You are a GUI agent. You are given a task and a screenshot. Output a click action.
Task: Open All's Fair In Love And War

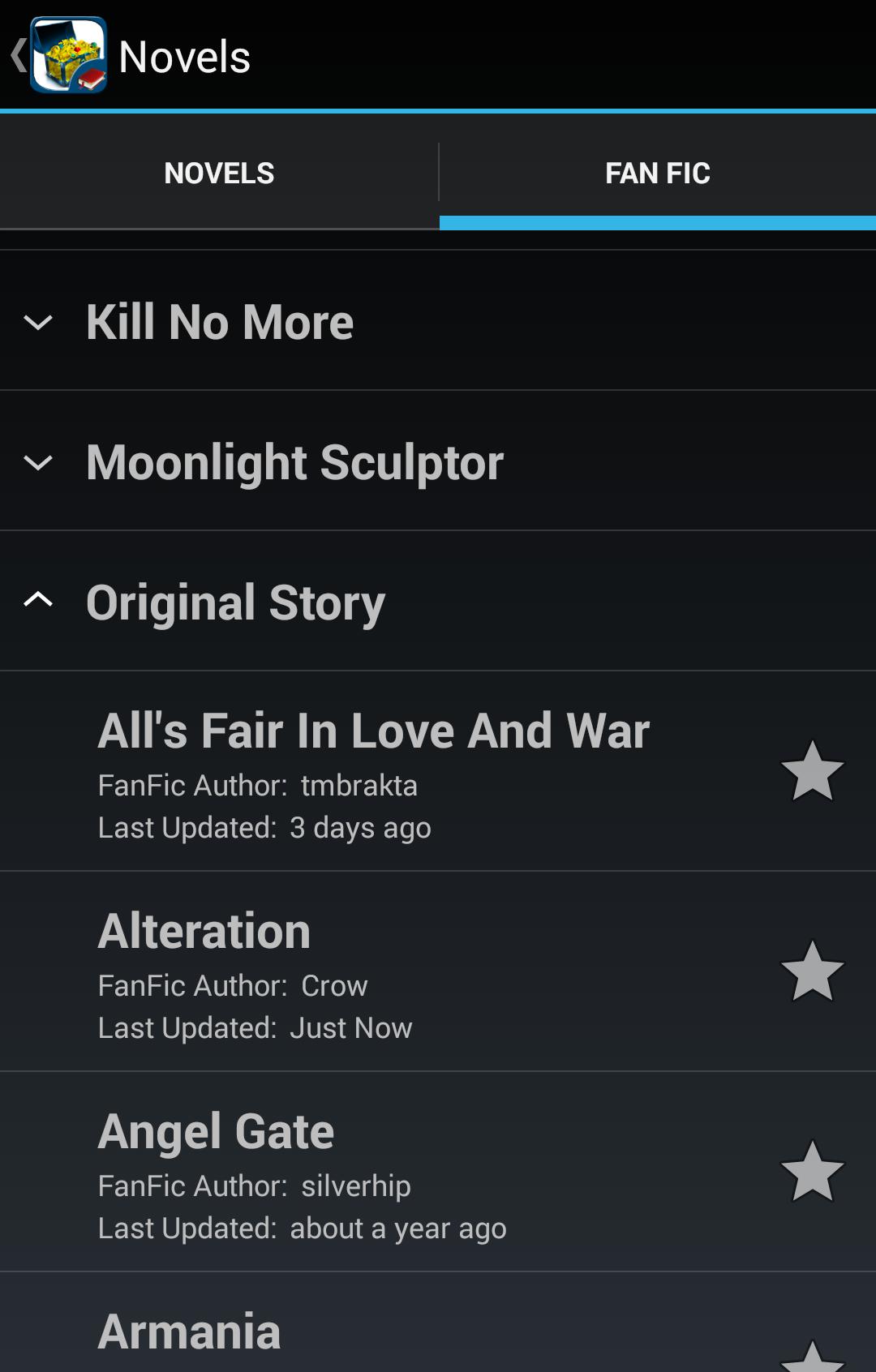point(373,770)
